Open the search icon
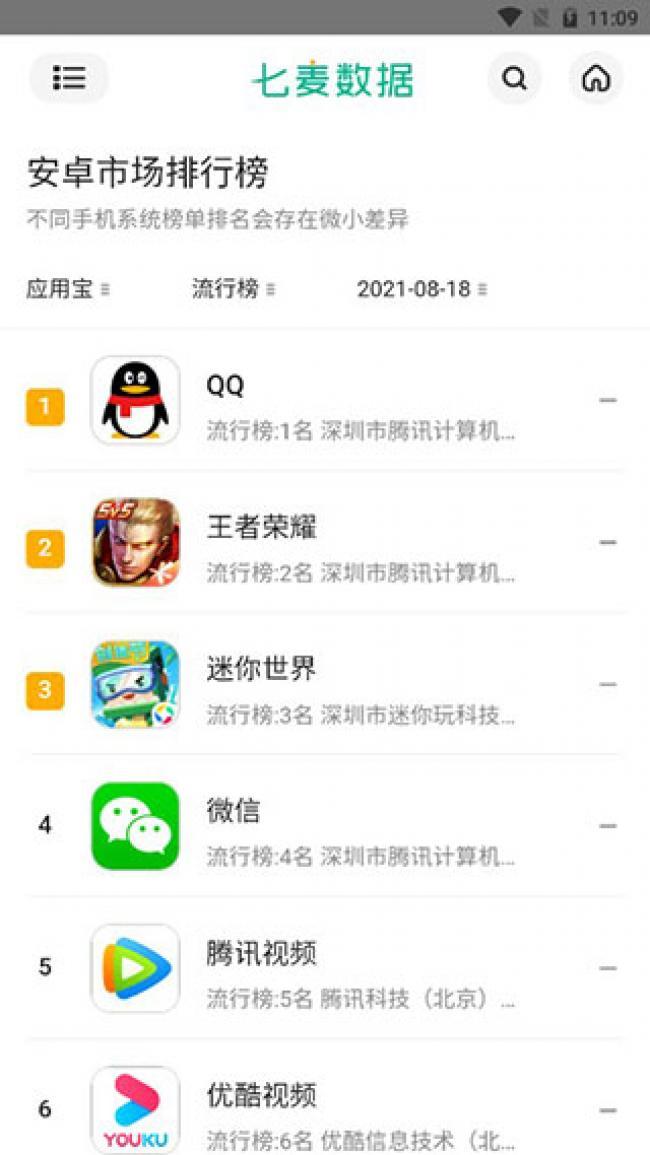 (514, 78)
